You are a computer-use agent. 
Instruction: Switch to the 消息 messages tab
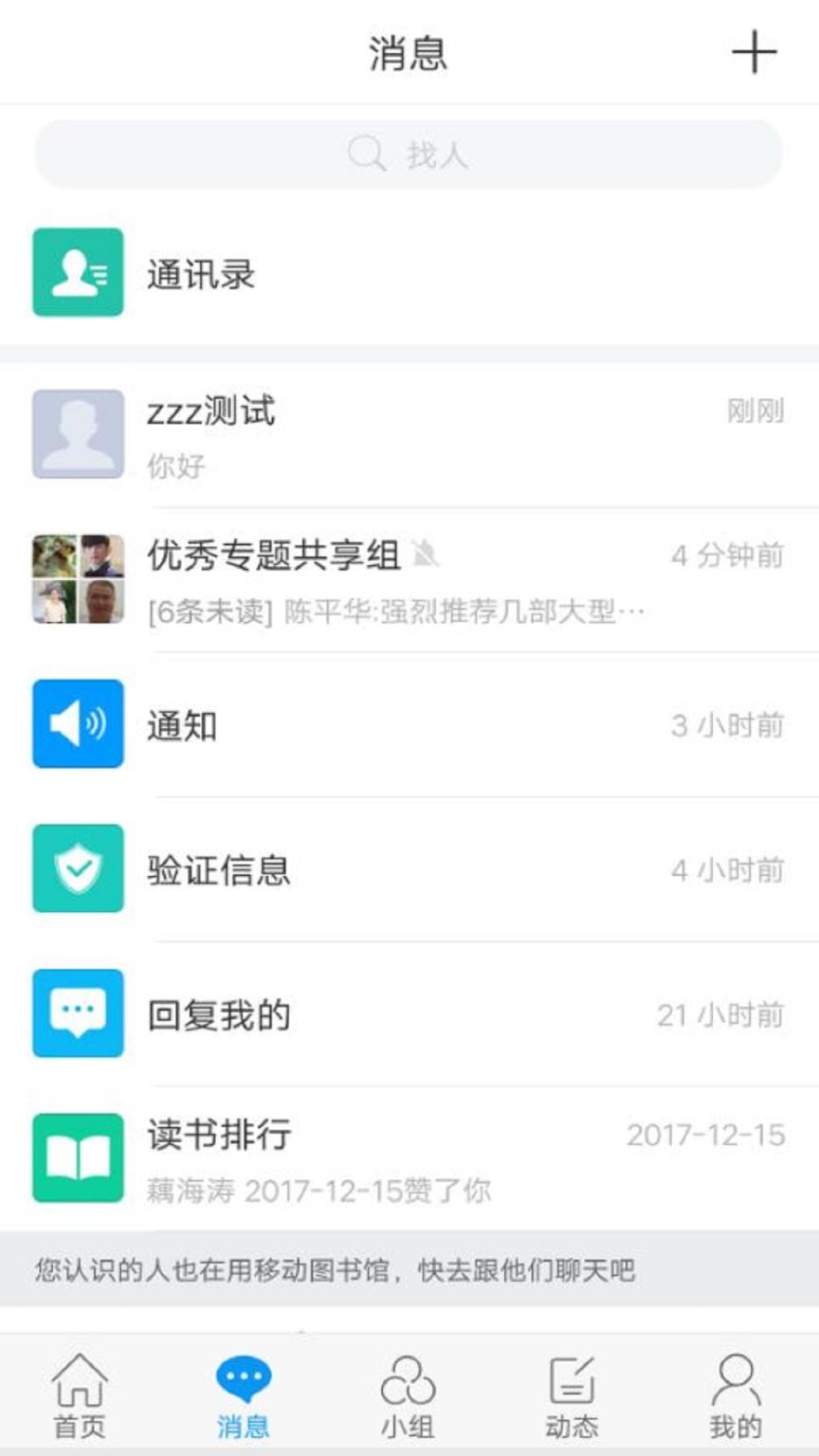click(x=245, y=1394)
